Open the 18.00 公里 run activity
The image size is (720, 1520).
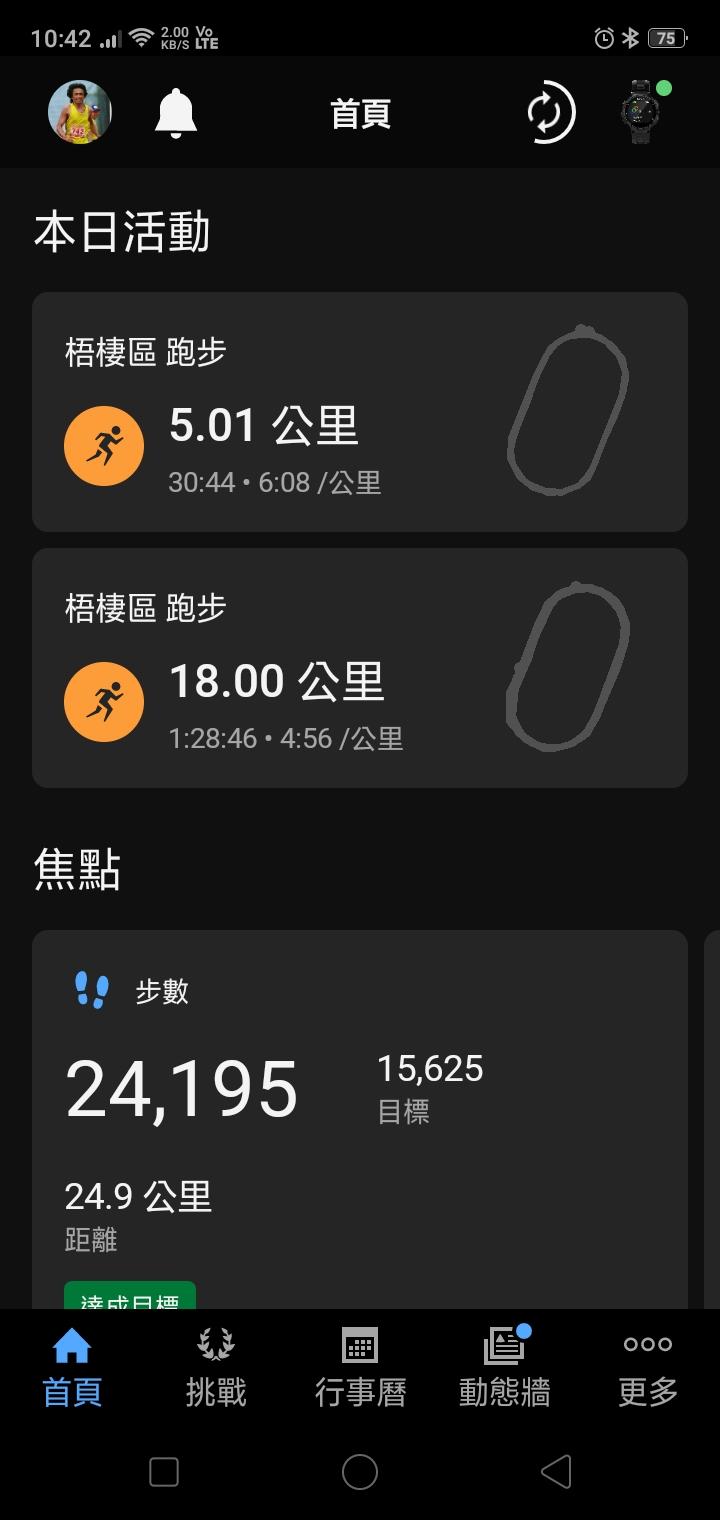click(x=360, y=668)
